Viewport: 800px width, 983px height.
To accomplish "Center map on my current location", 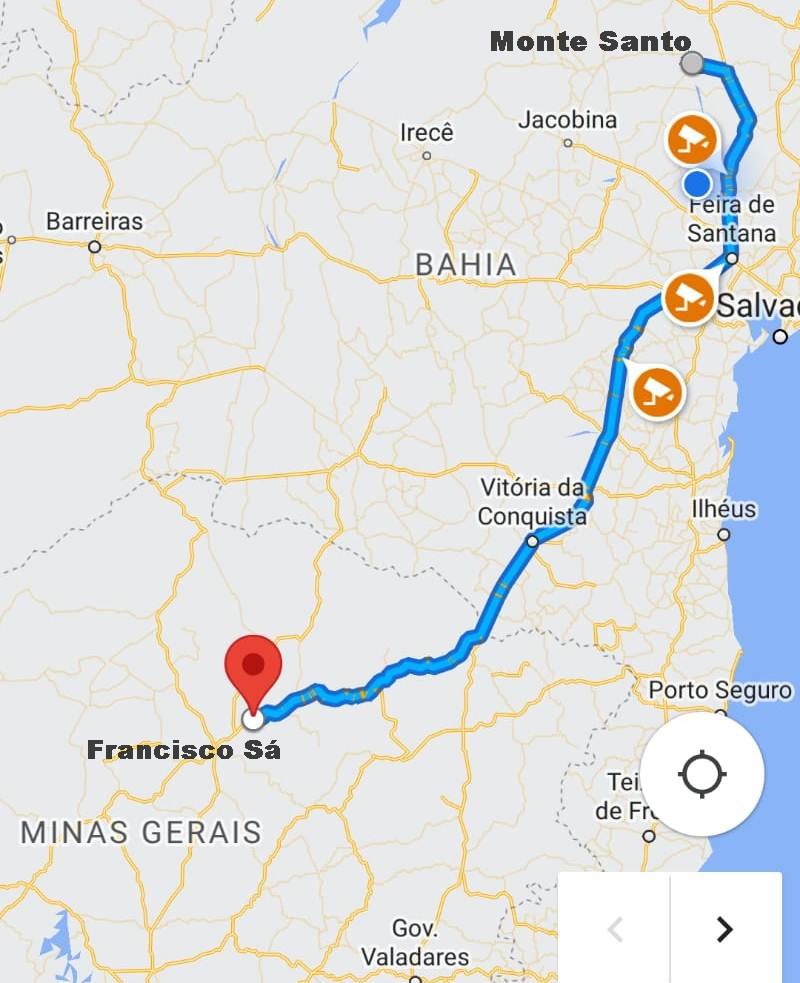I will 702,774.
